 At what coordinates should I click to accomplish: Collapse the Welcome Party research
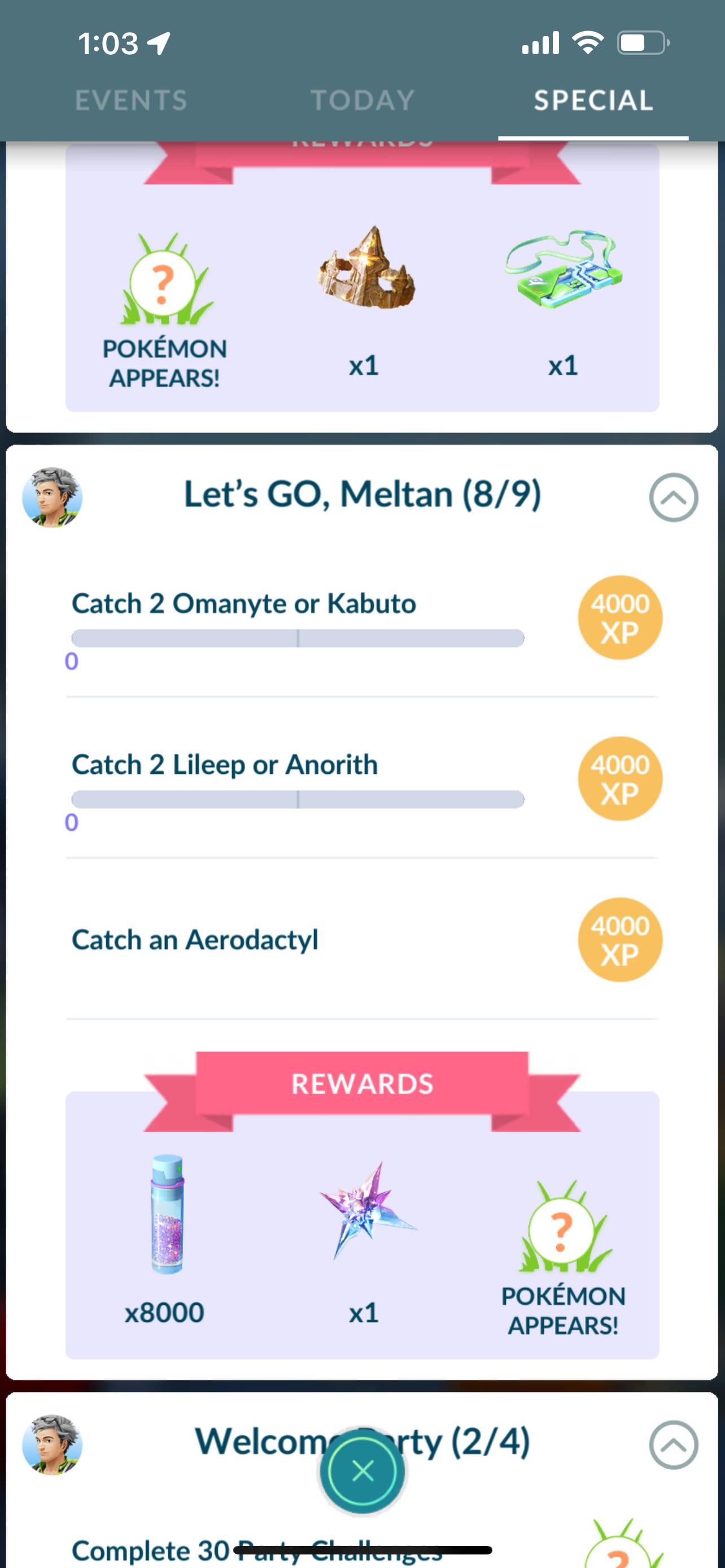673,1444
